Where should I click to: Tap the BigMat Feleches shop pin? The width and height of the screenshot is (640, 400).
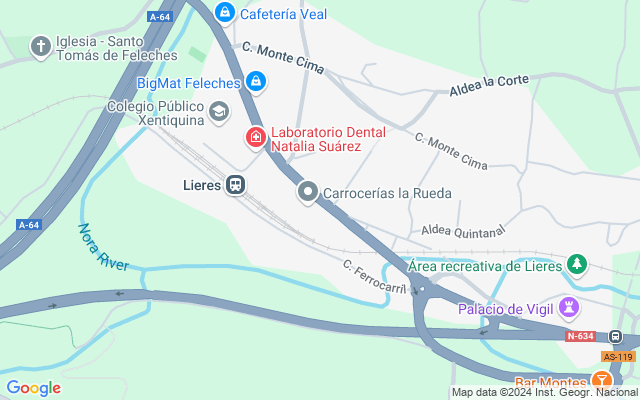click(x=255, y=82)
